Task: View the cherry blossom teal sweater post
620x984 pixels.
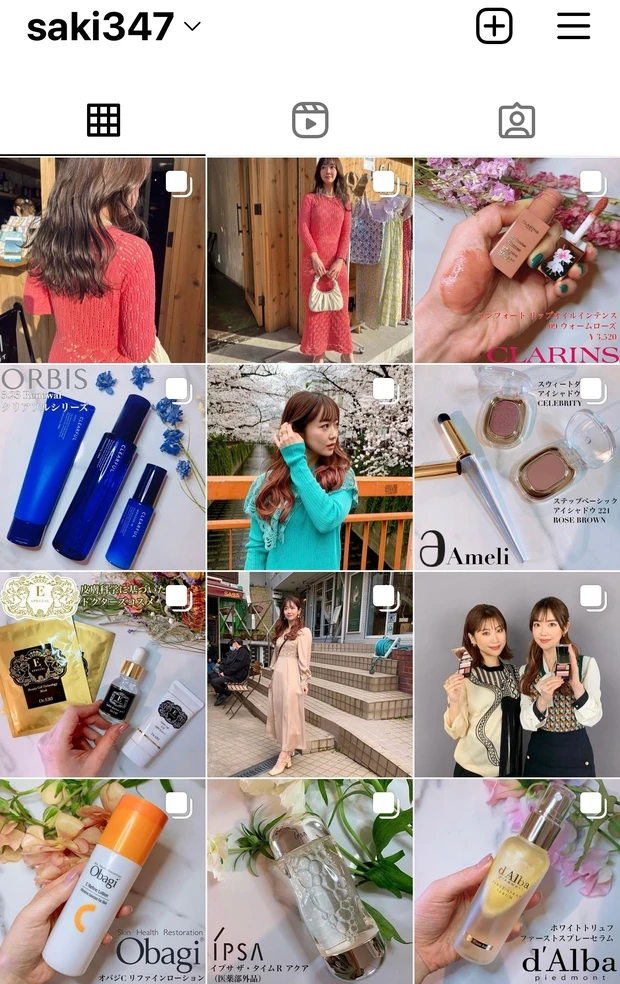Action: pos(309,467)
